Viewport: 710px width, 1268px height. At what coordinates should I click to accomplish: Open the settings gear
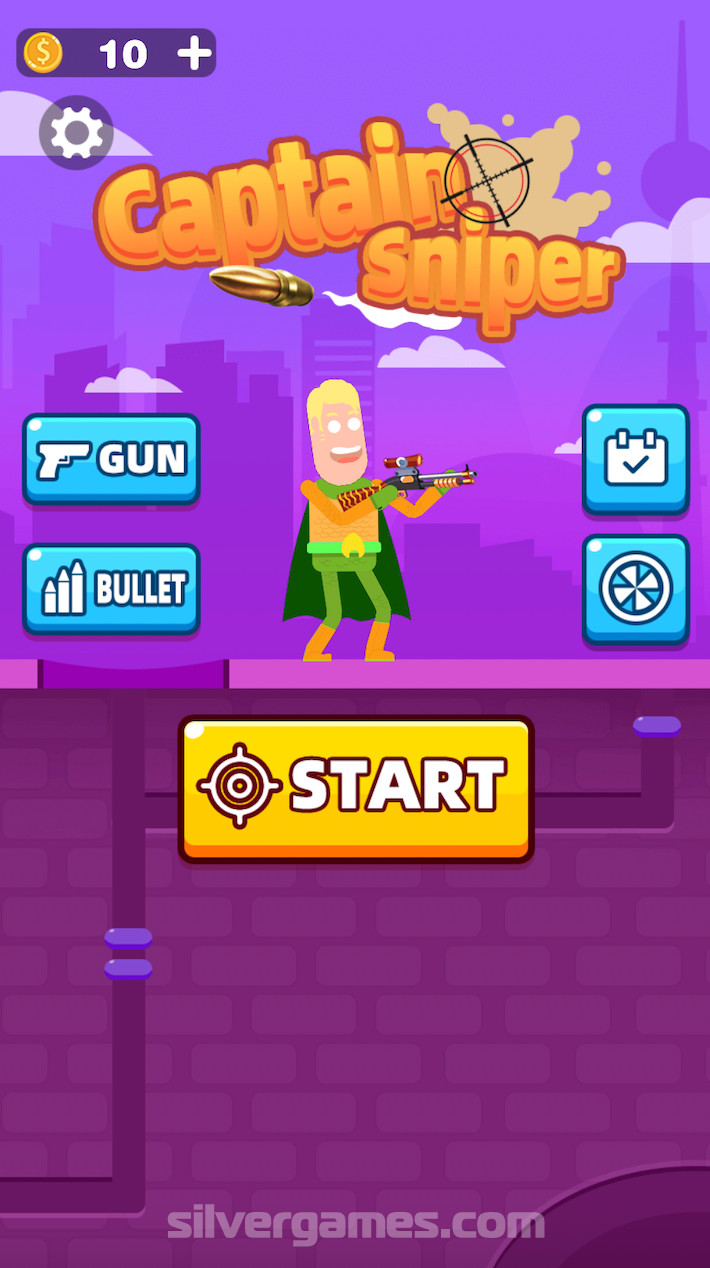click(x=76, y=132)
